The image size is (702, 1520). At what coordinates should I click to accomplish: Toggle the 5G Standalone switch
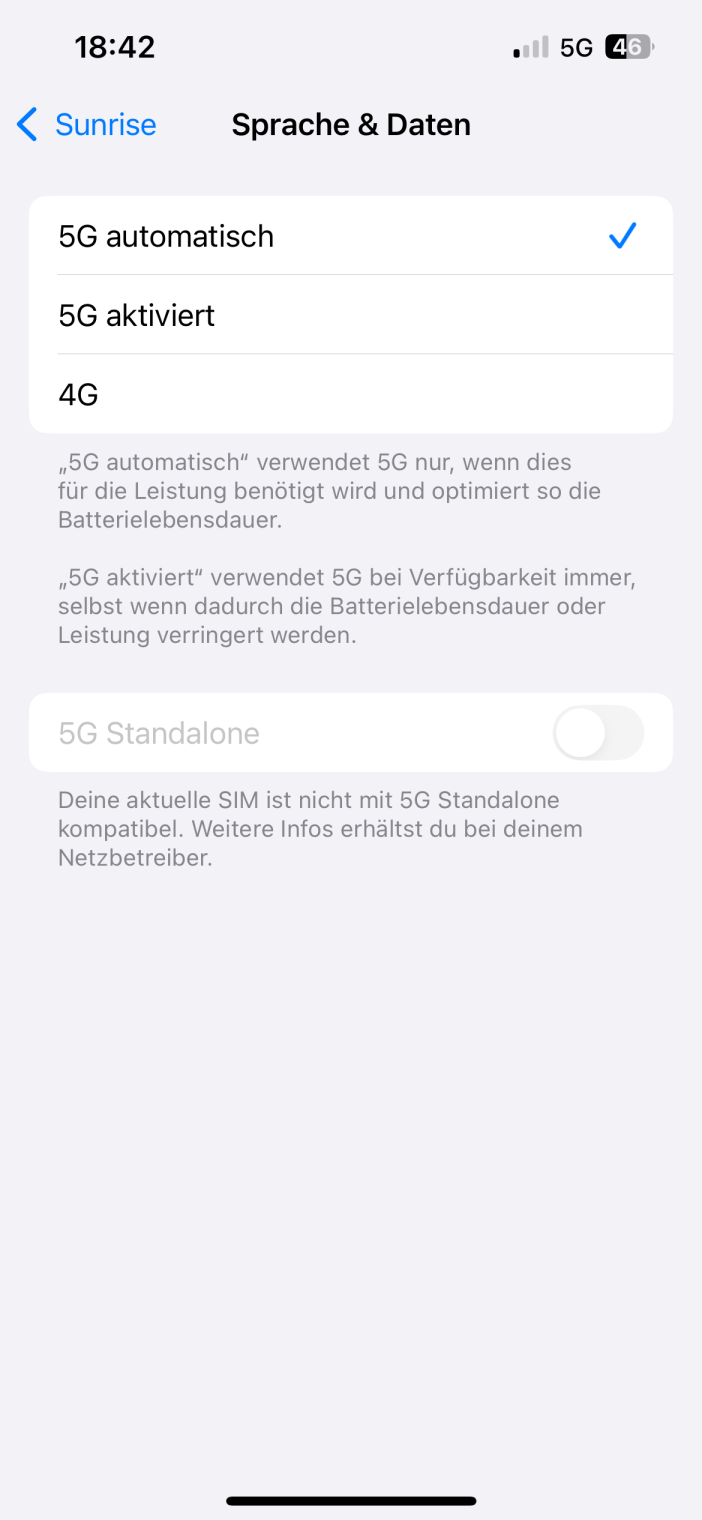point(598,733)
